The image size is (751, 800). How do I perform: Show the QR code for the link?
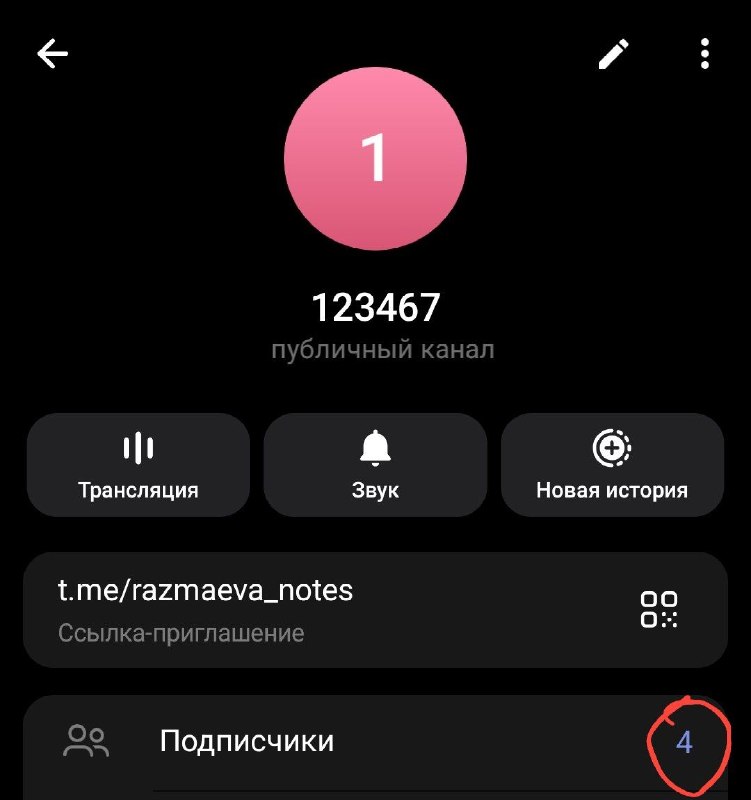click(x=659, y=609)
